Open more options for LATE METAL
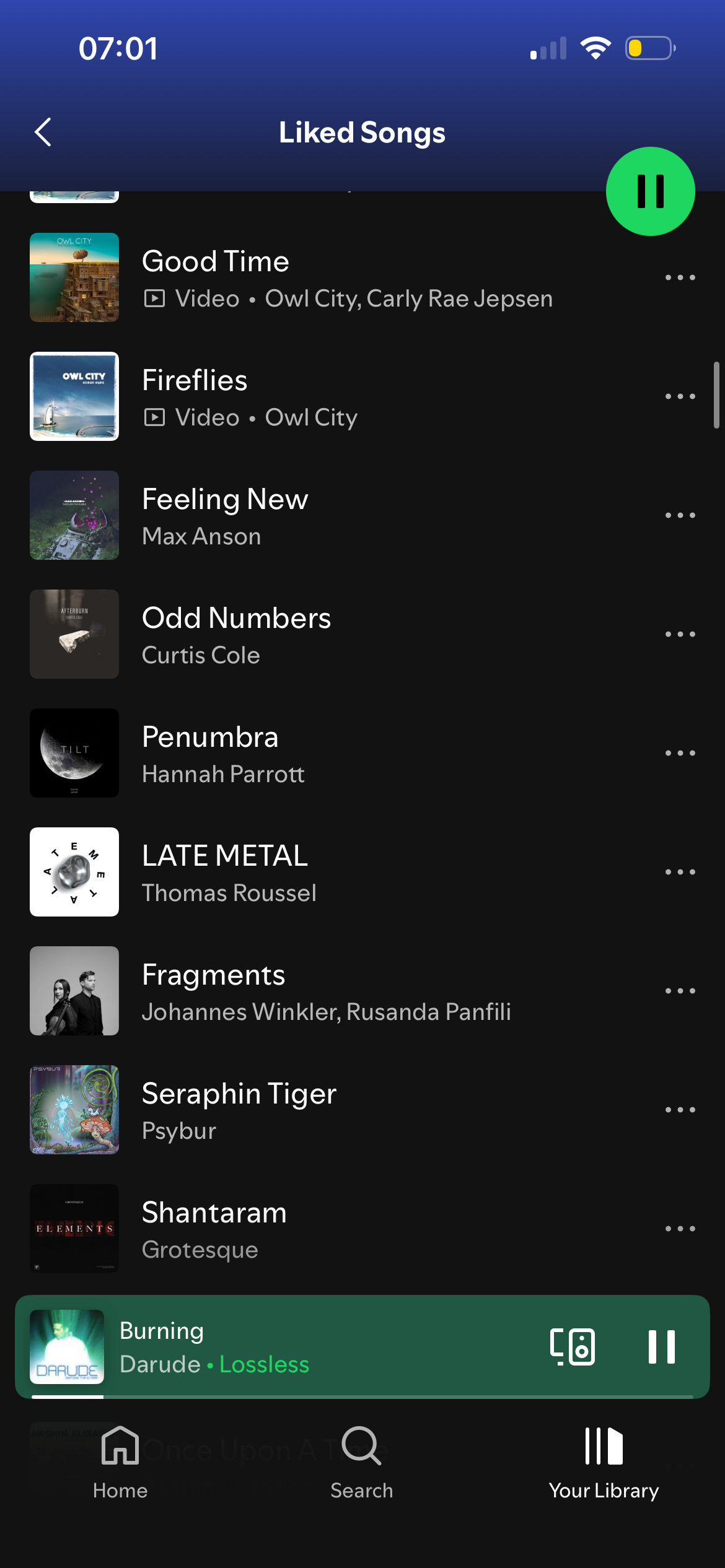The width and height of the screenshot is (725, 1568). click(x=680, y=872)
